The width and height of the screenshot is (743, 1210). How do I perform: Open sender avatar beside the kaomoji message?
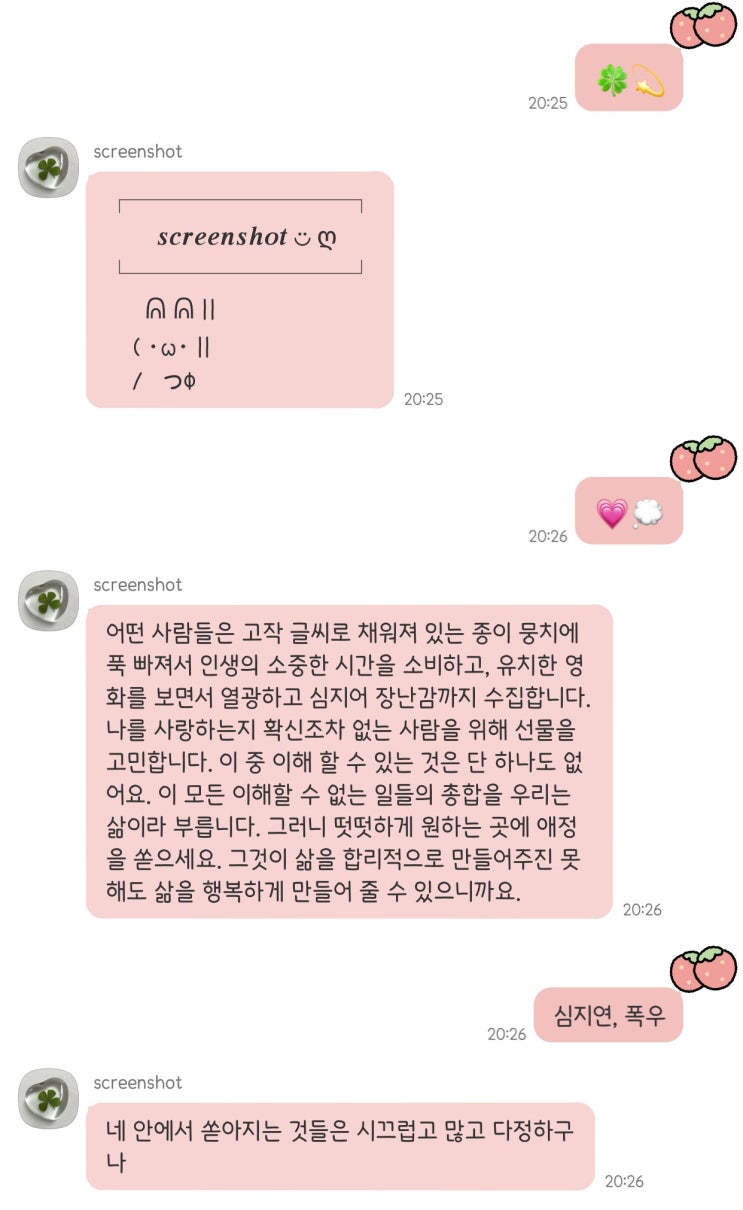coord(48,167)
